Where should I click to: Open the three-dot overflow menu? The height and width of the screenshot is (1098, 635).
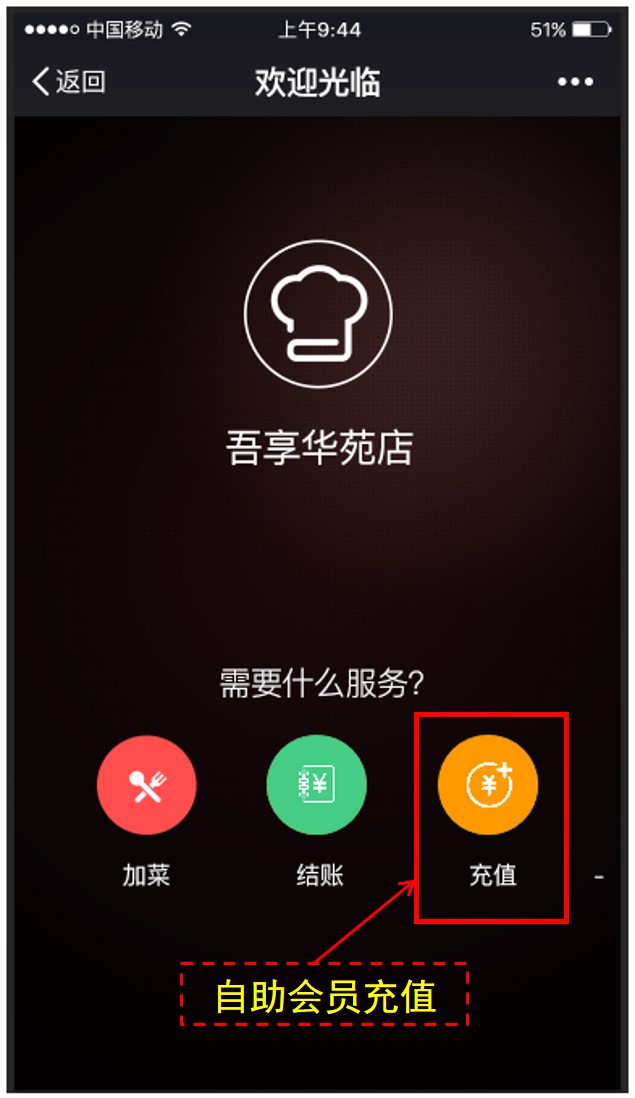(x=575, y=82)
